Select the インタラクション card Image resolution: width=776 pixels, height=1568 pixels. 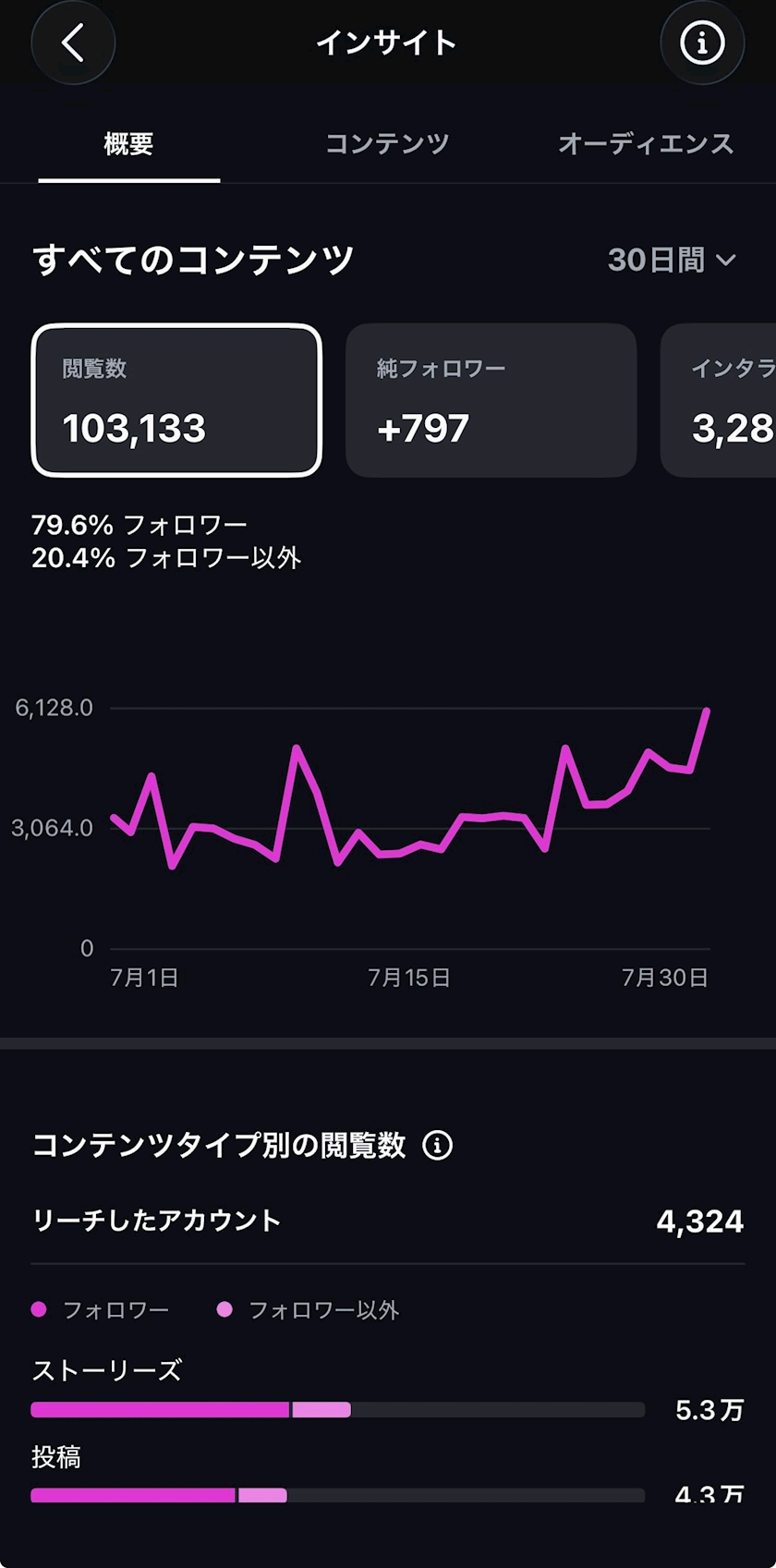718,400
